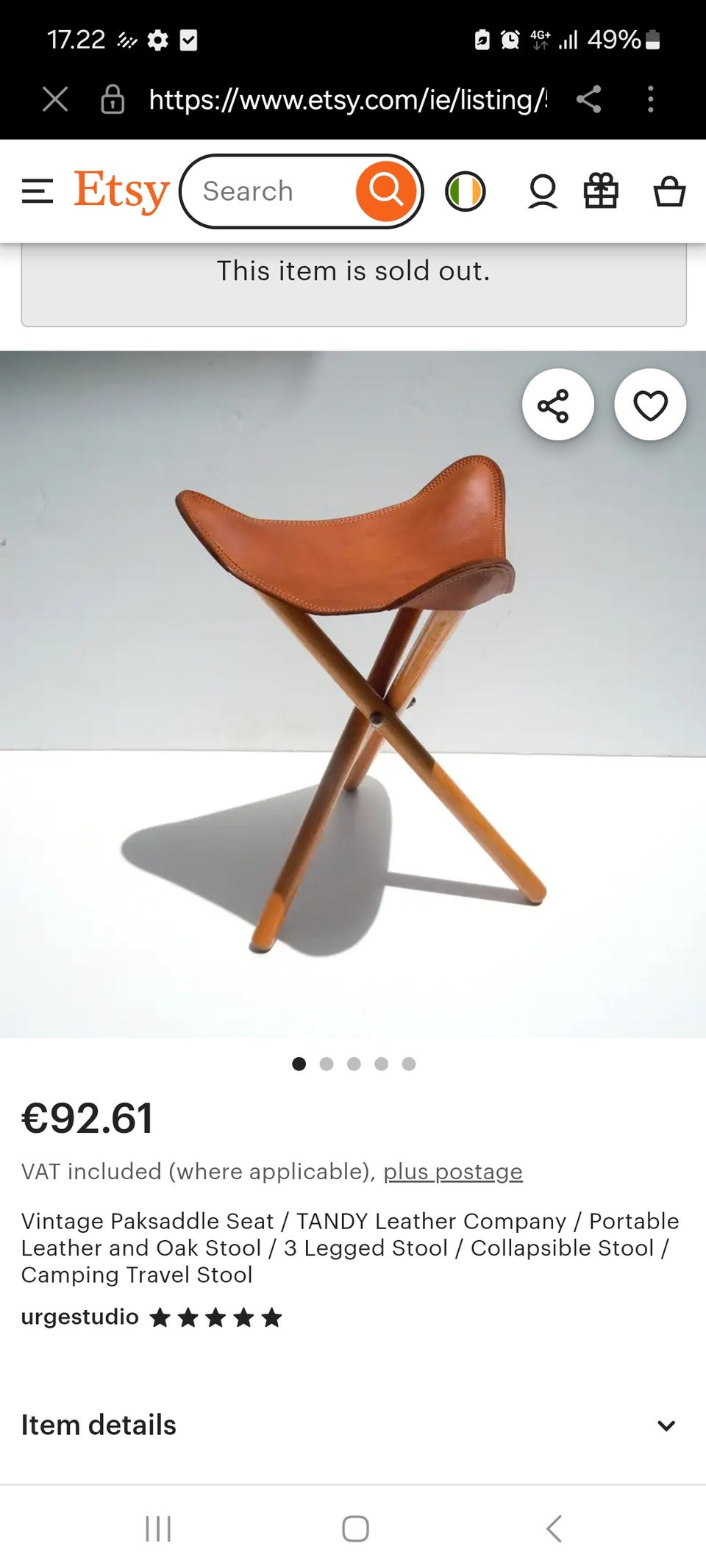The width and height of the screenshot is (706, 1568).
Task: View the shopping basket
Action: pos(669,192)
